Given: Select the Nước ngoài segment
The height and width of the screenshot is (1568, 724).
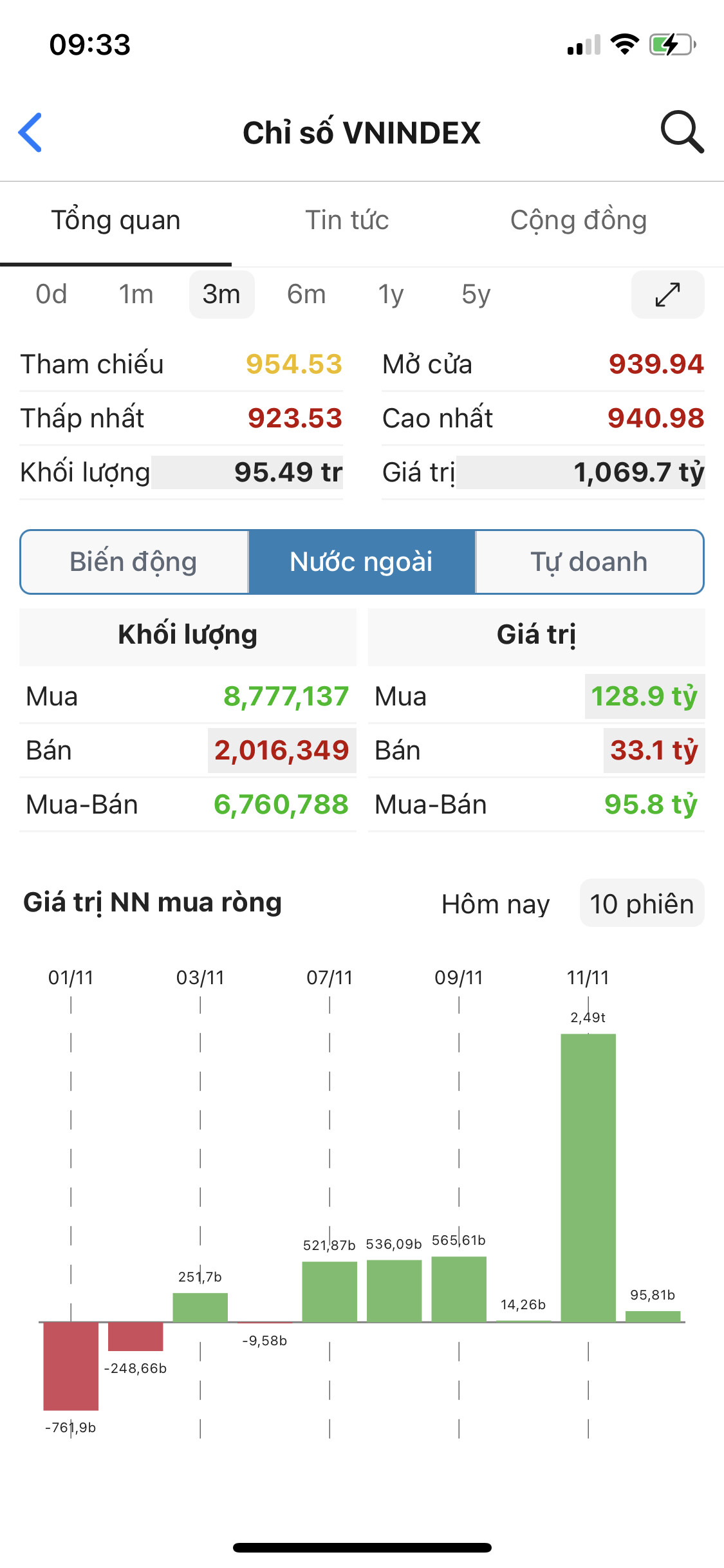Looking at the screenshot, I should (362, 562).
